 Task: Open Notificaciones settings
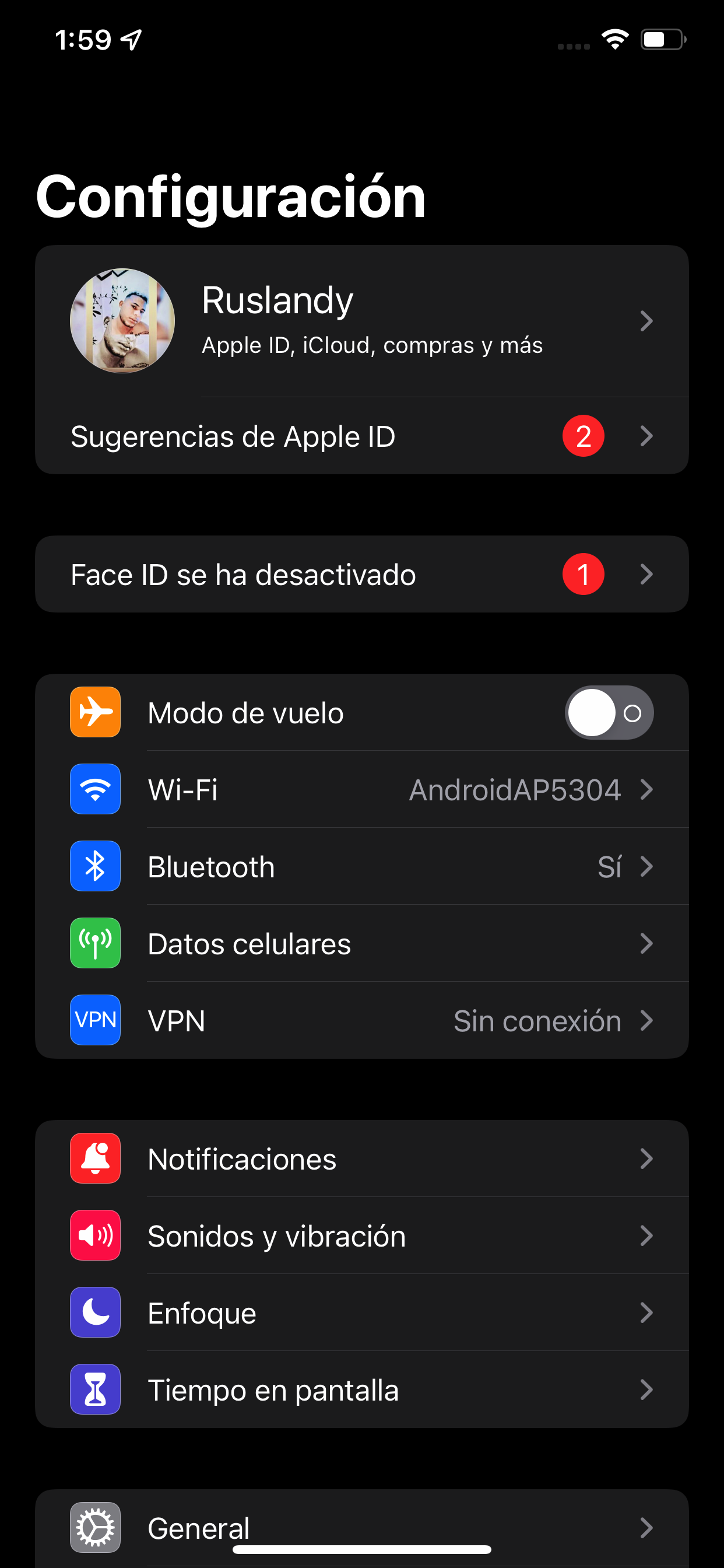[361, 1159]
